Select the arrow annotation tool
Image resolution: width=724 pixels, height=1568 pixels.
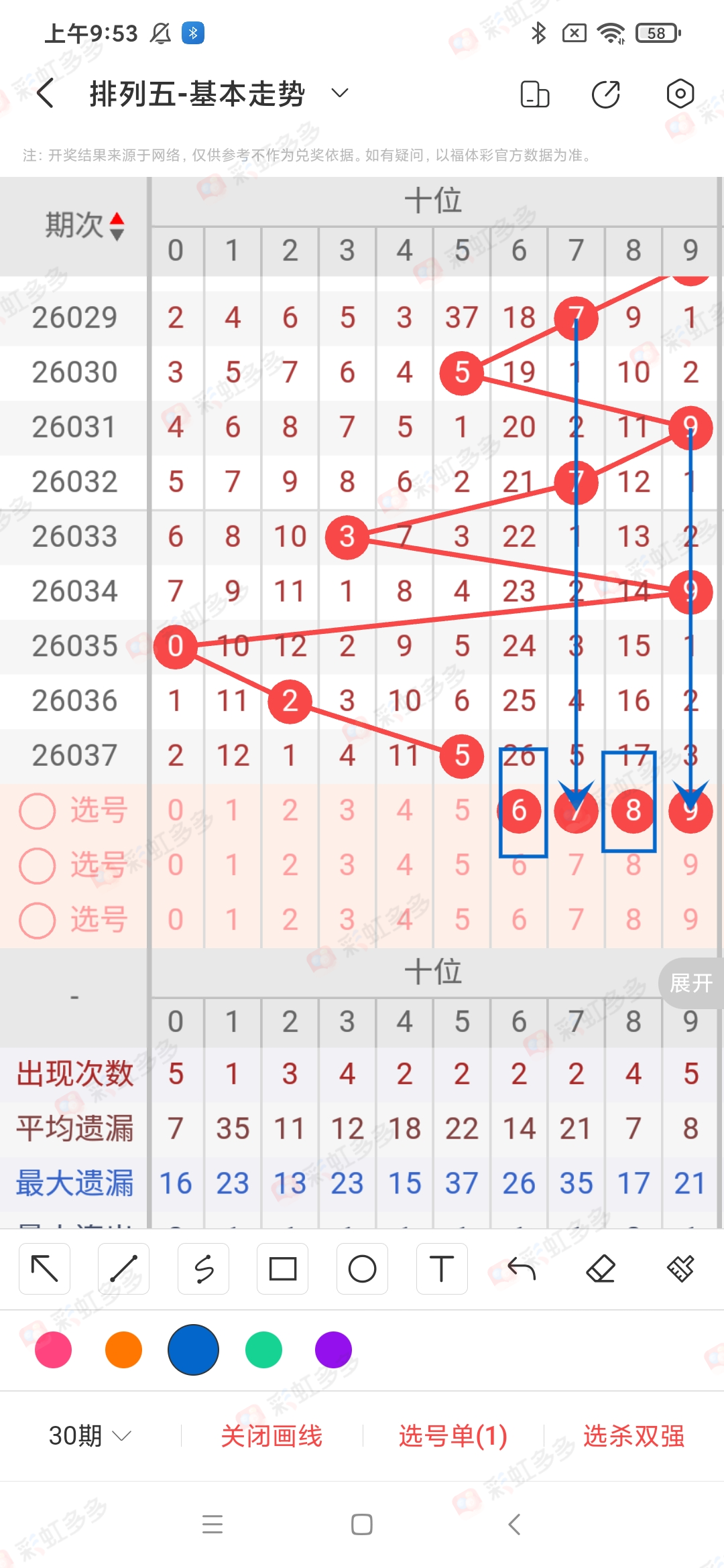pos(44,1268)
